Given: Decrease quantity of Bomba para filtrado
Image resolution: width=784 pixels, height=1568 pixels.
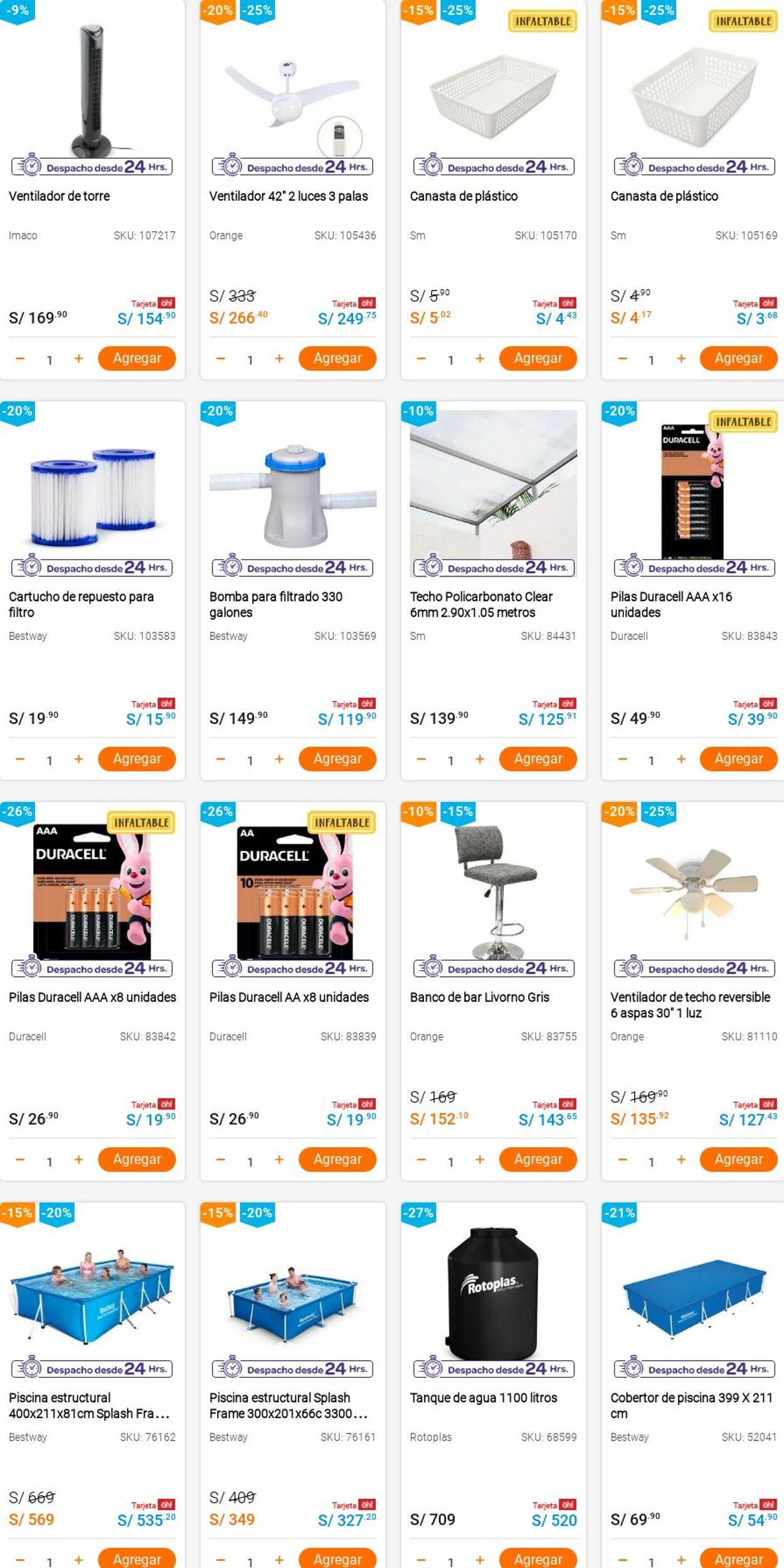Looking at the screenshot, I should coord(221,759).
